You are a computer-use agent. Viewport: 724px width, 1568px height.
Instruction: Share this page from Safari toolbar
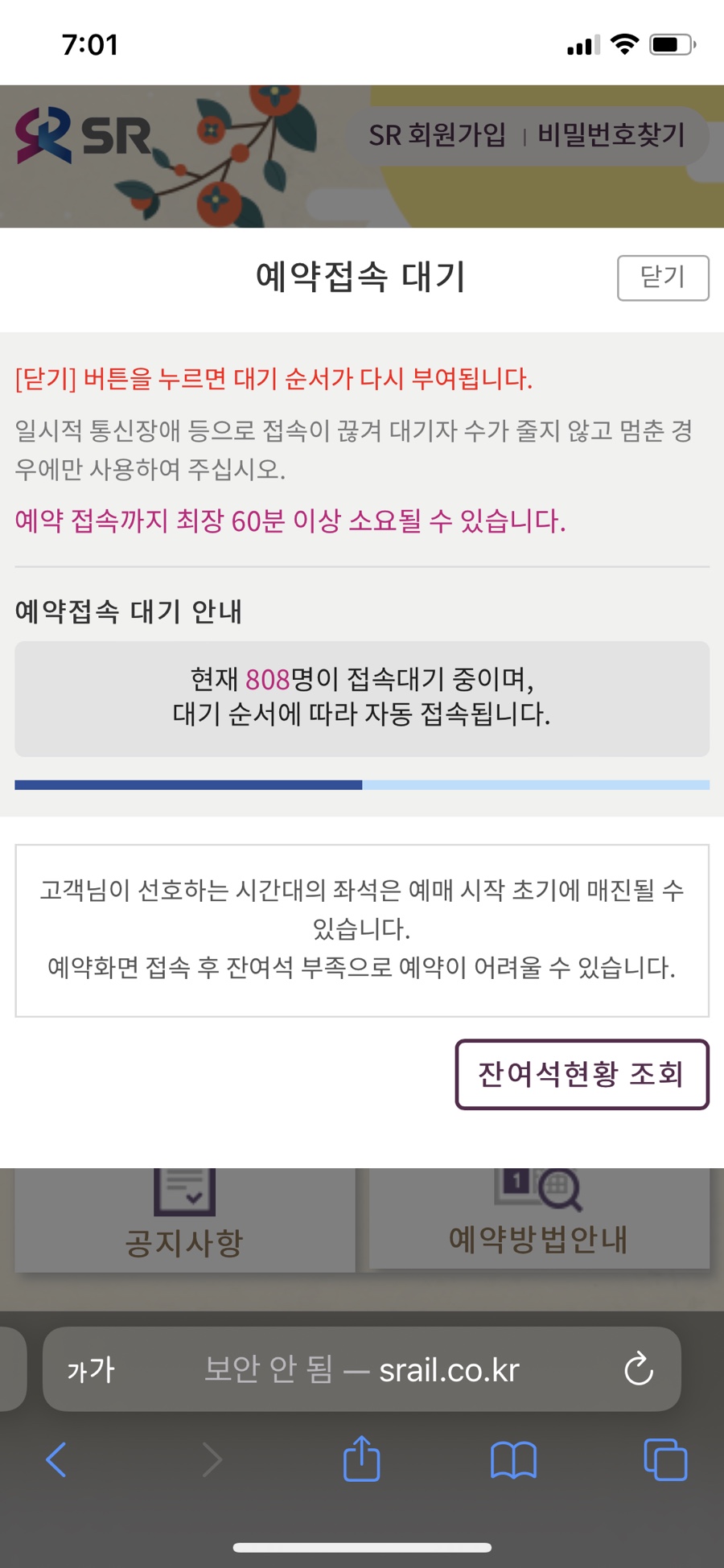point(361,1459)
